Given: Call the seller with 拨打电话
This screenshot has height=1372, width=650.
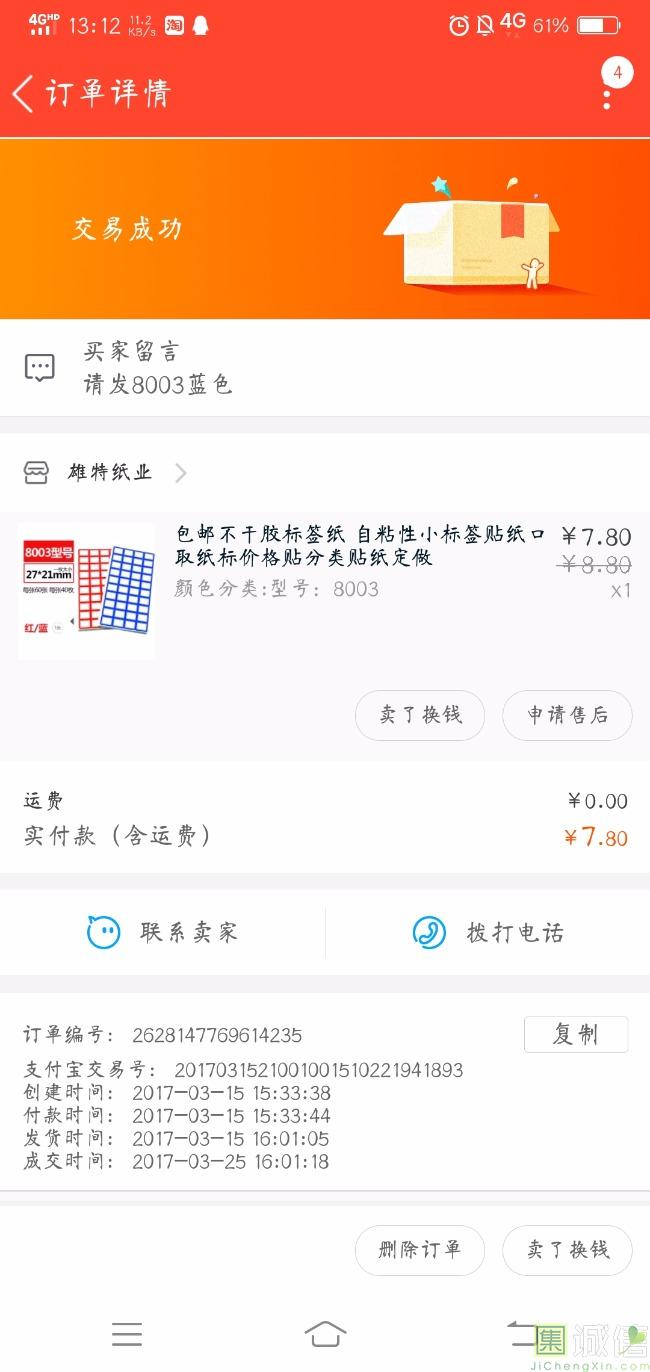Looking at the screenshot, I should 488,932.
